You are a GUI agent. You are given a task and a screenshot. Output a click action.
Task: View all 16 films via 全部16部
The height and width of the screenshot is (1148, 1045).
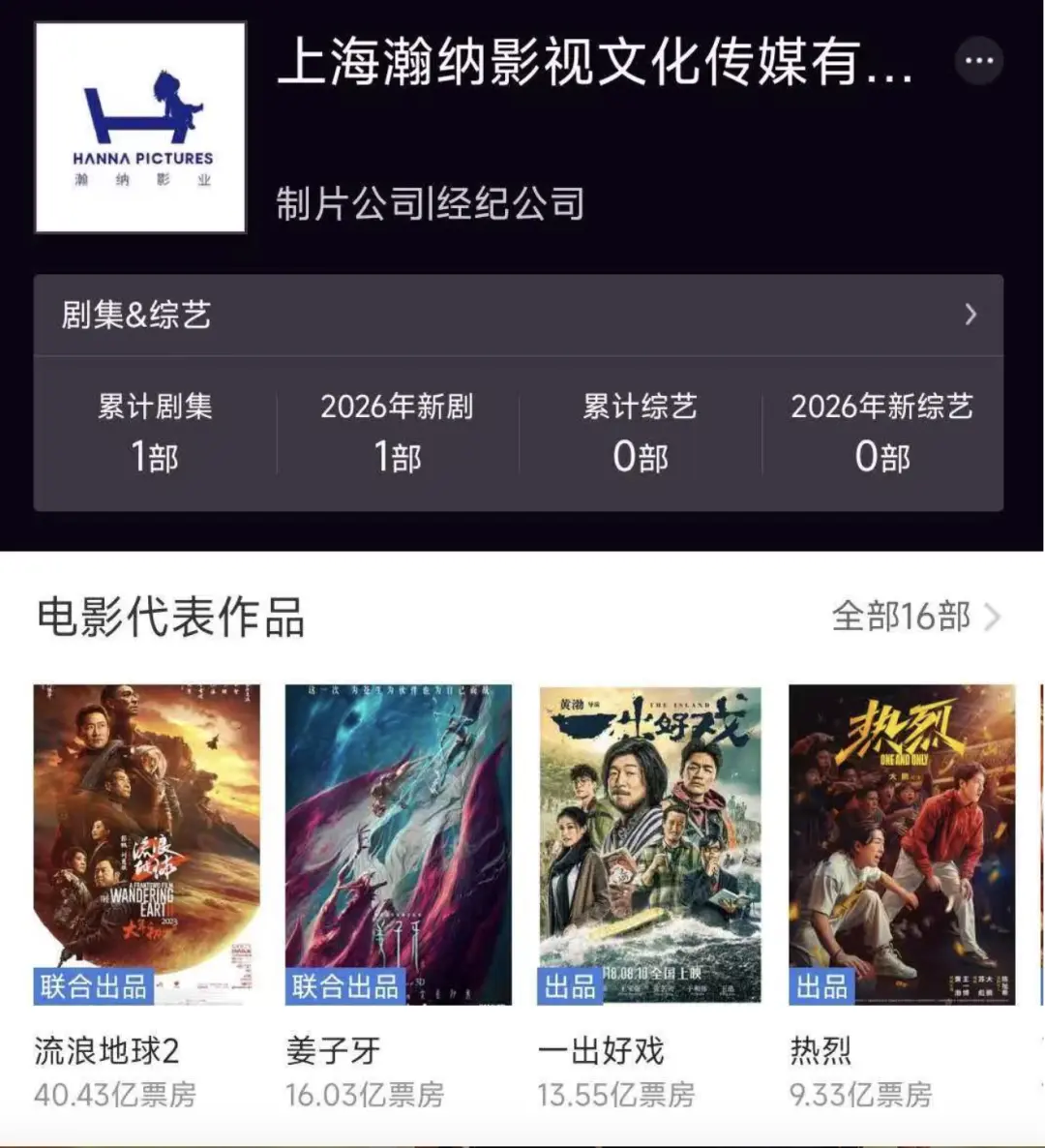click(914, 617)
